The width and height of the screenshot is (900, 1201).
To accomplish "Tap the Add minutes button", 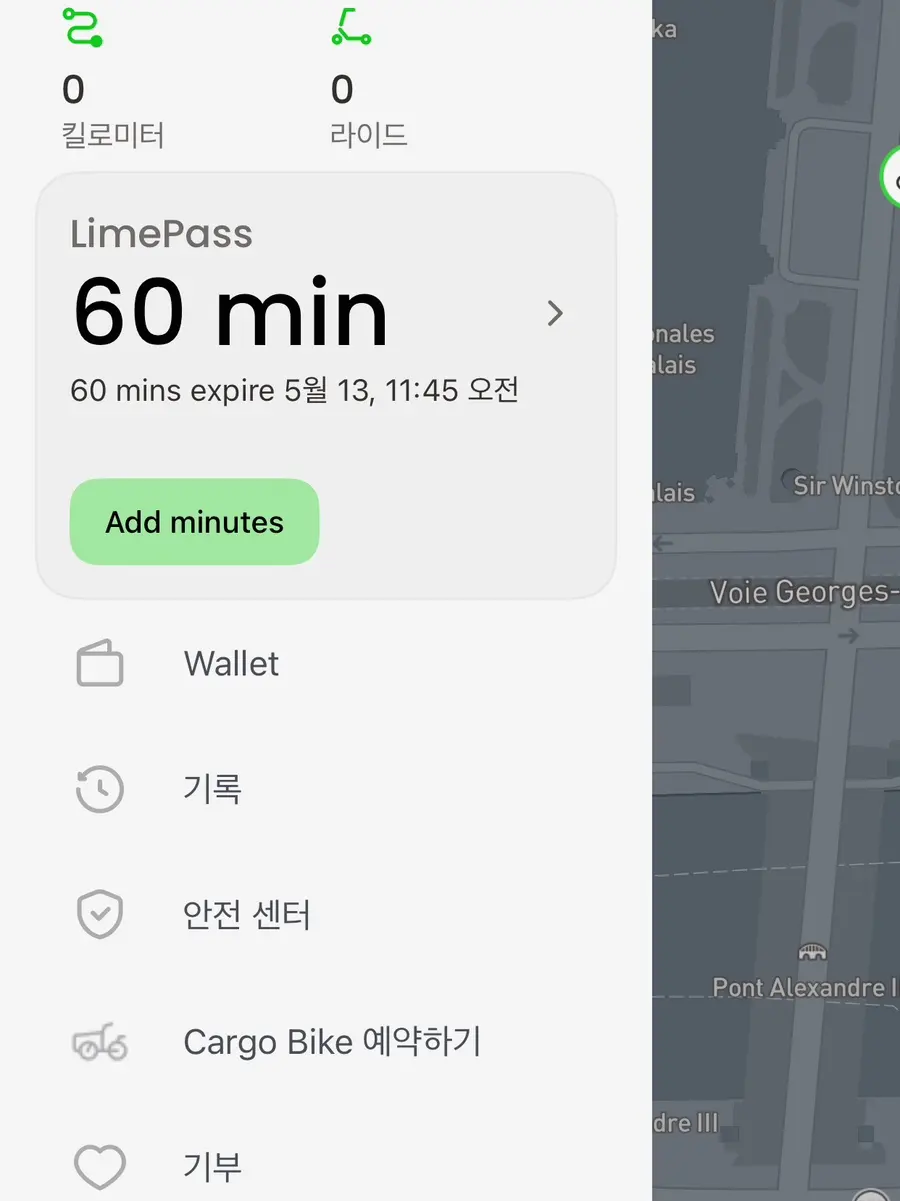I will 194,522.
